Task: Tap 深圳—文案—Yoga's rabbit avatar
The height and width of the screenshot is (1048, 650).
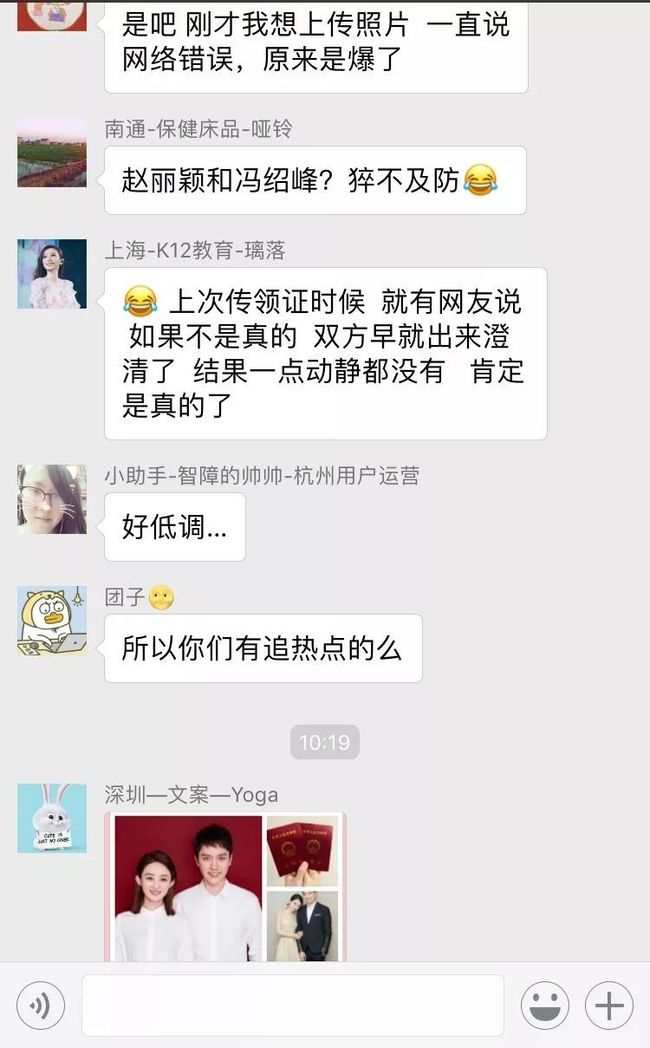Action: point(52,818)
